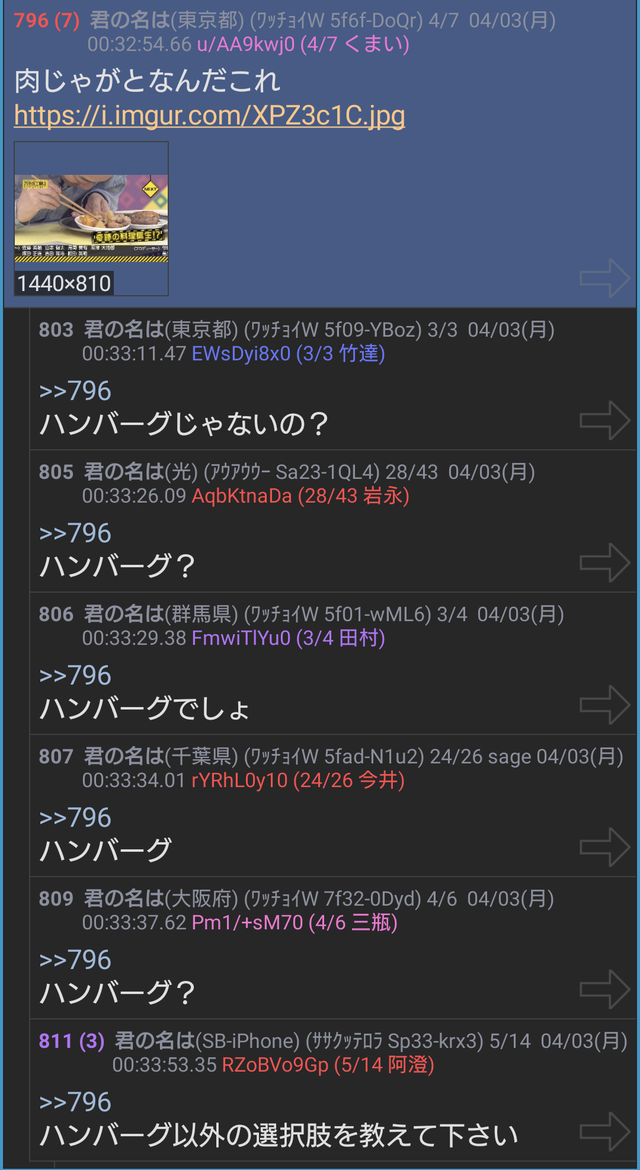Tap the arrow icon on post 805

(x=605, y=562)
